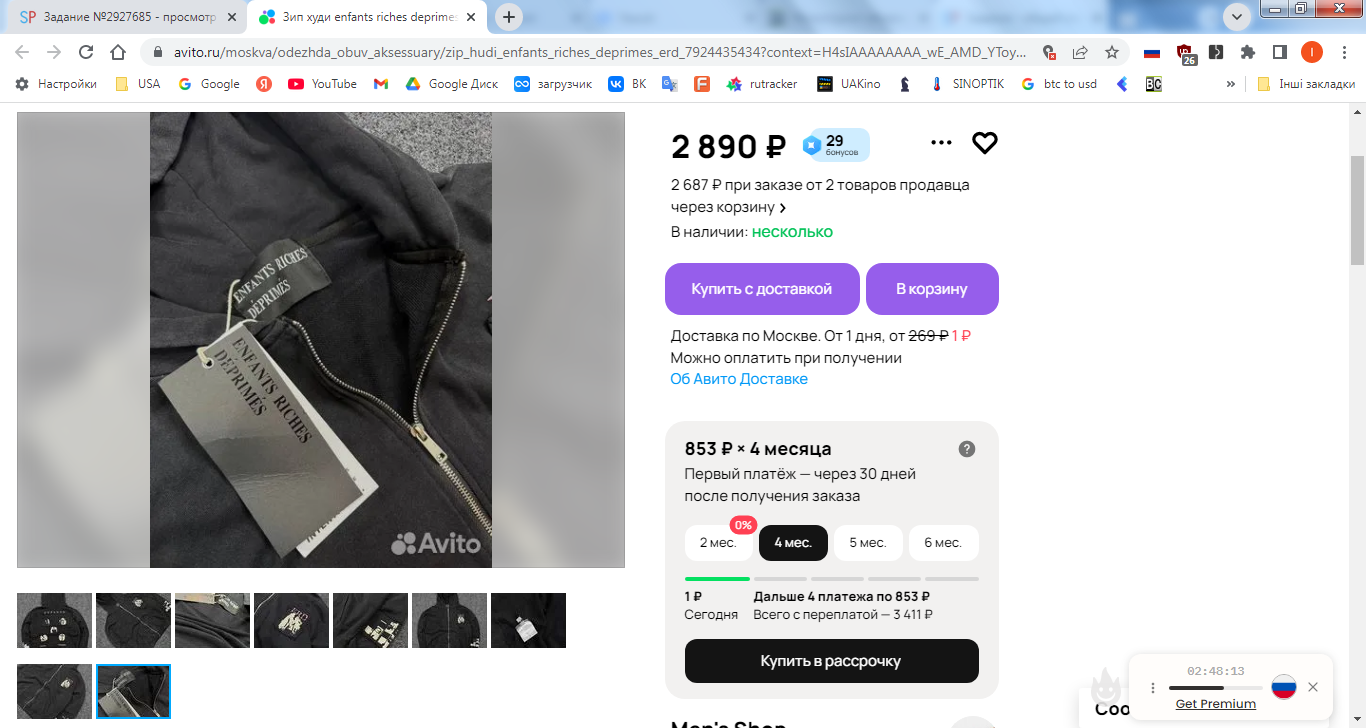Open the installment help question mark
Viewport: 1366px width, 728px height.
[967, 449]
